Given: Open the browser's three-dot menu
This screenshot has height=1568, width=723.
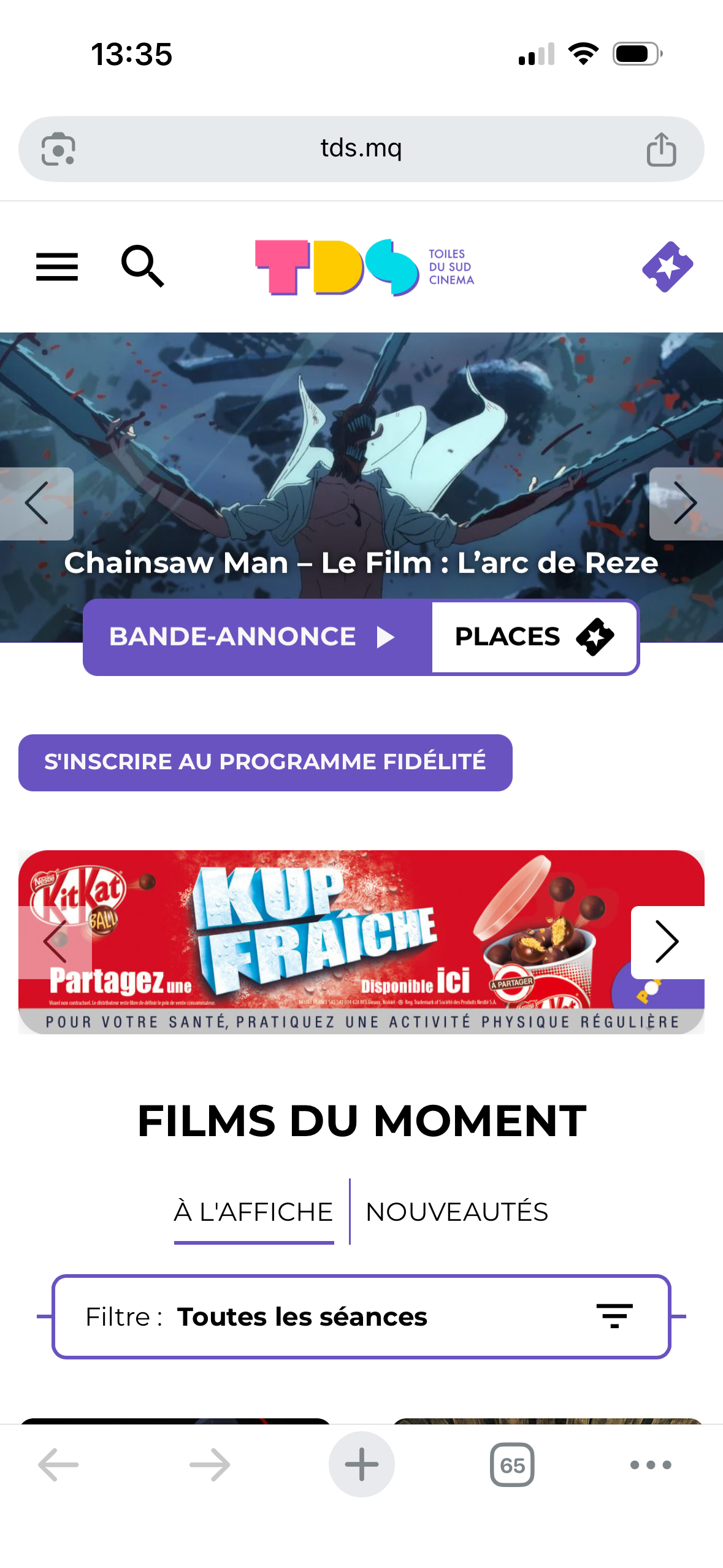Looking at the screenshot, I should coord(651,1464).
